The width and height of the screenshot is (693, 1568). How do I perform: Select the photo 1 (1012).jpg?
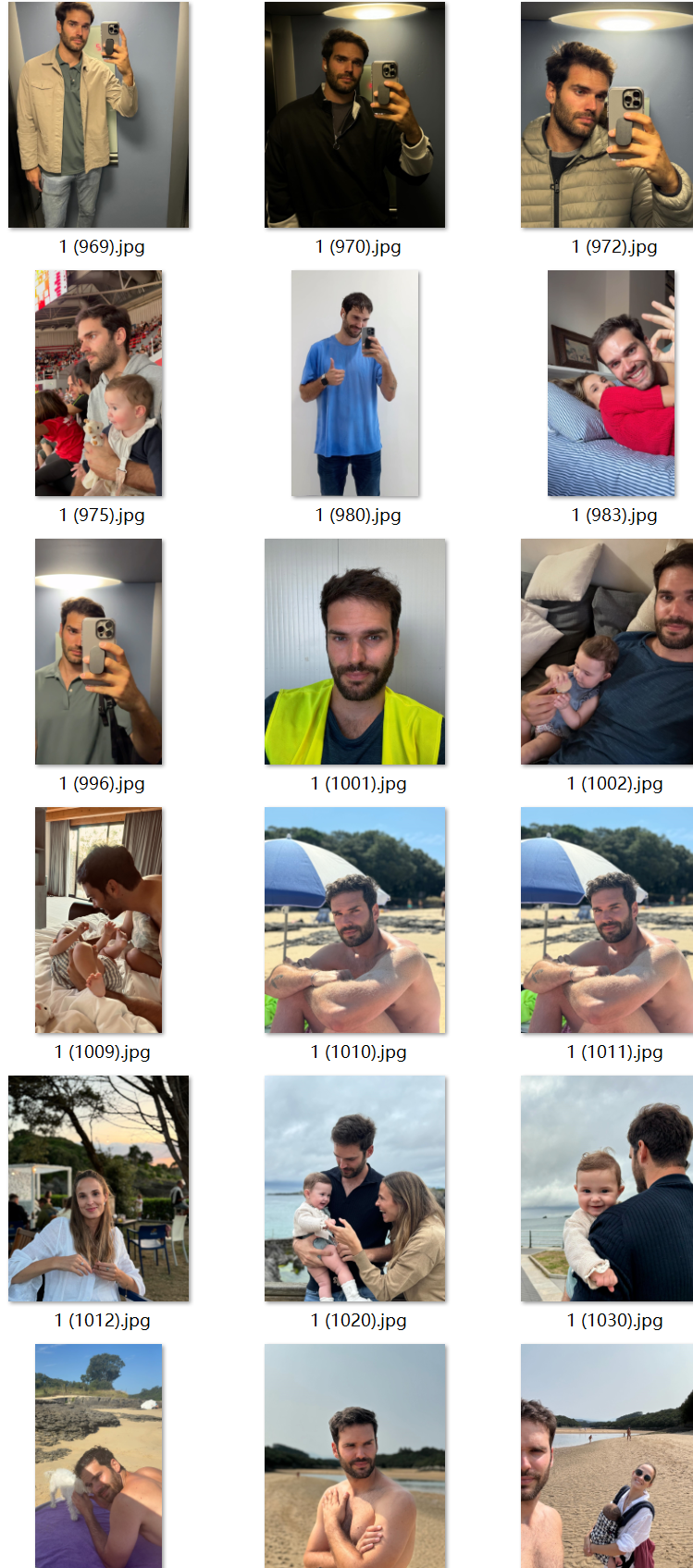click(x=98, y=1188)
